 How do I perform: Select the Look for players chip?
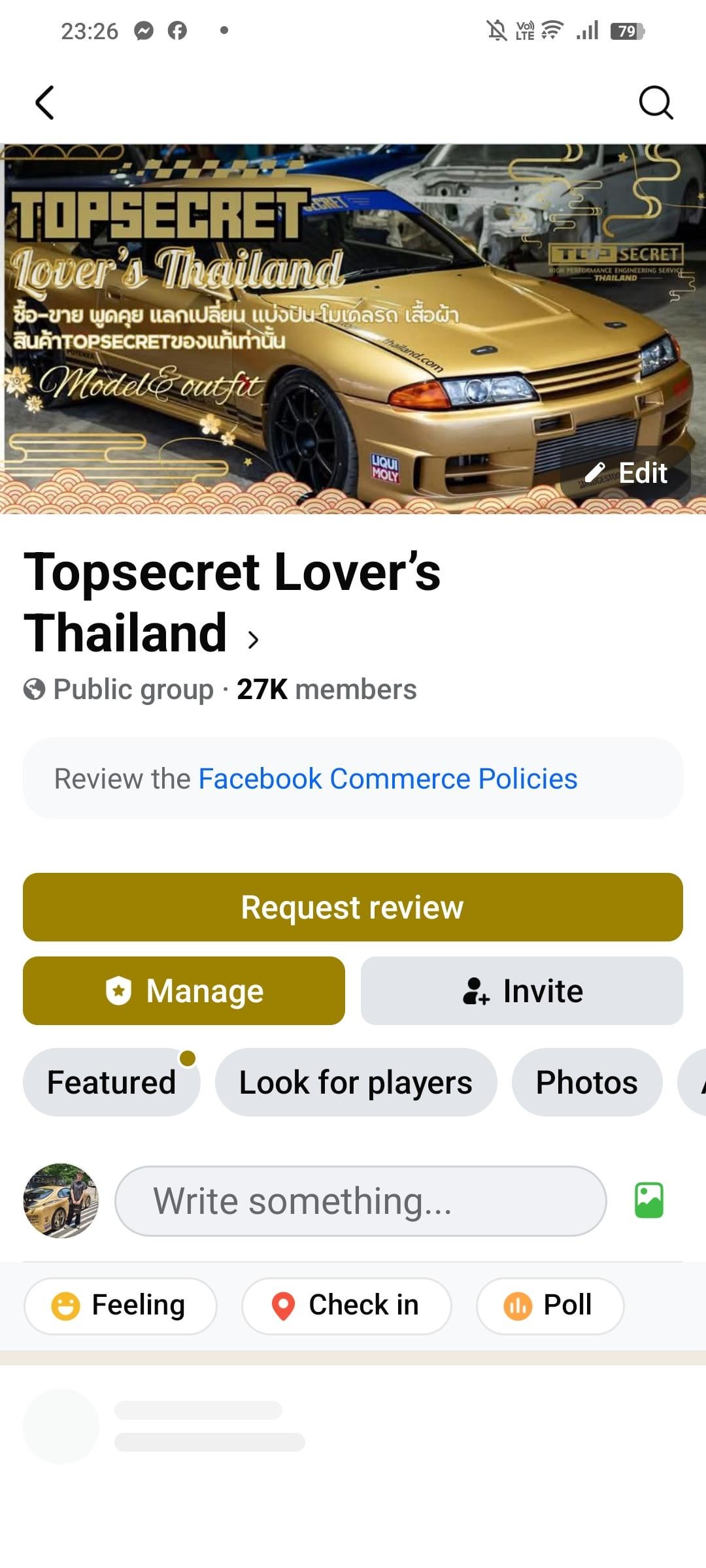(356, 1083)
